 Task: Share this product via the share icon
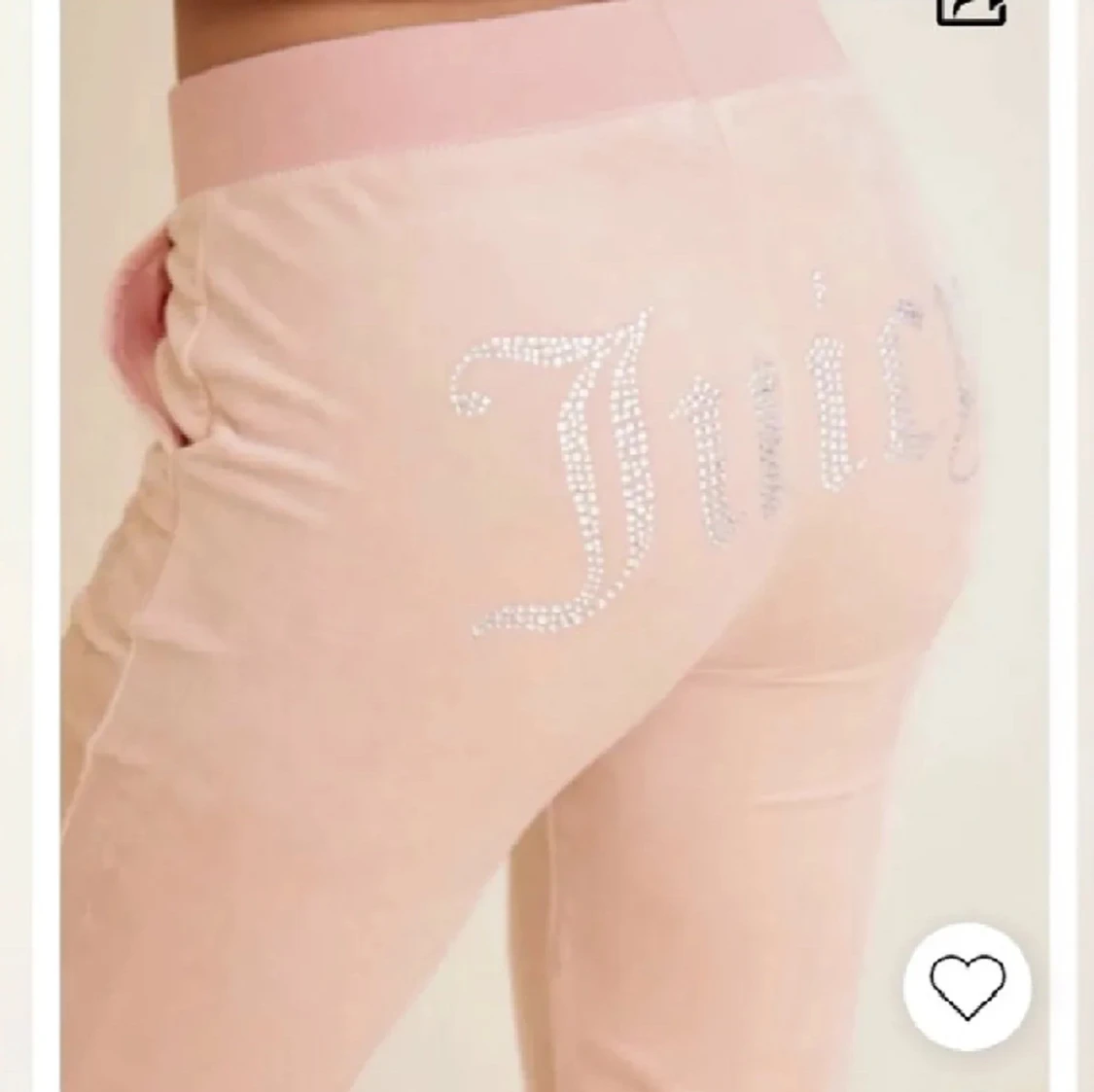click(x=970, y=10)
